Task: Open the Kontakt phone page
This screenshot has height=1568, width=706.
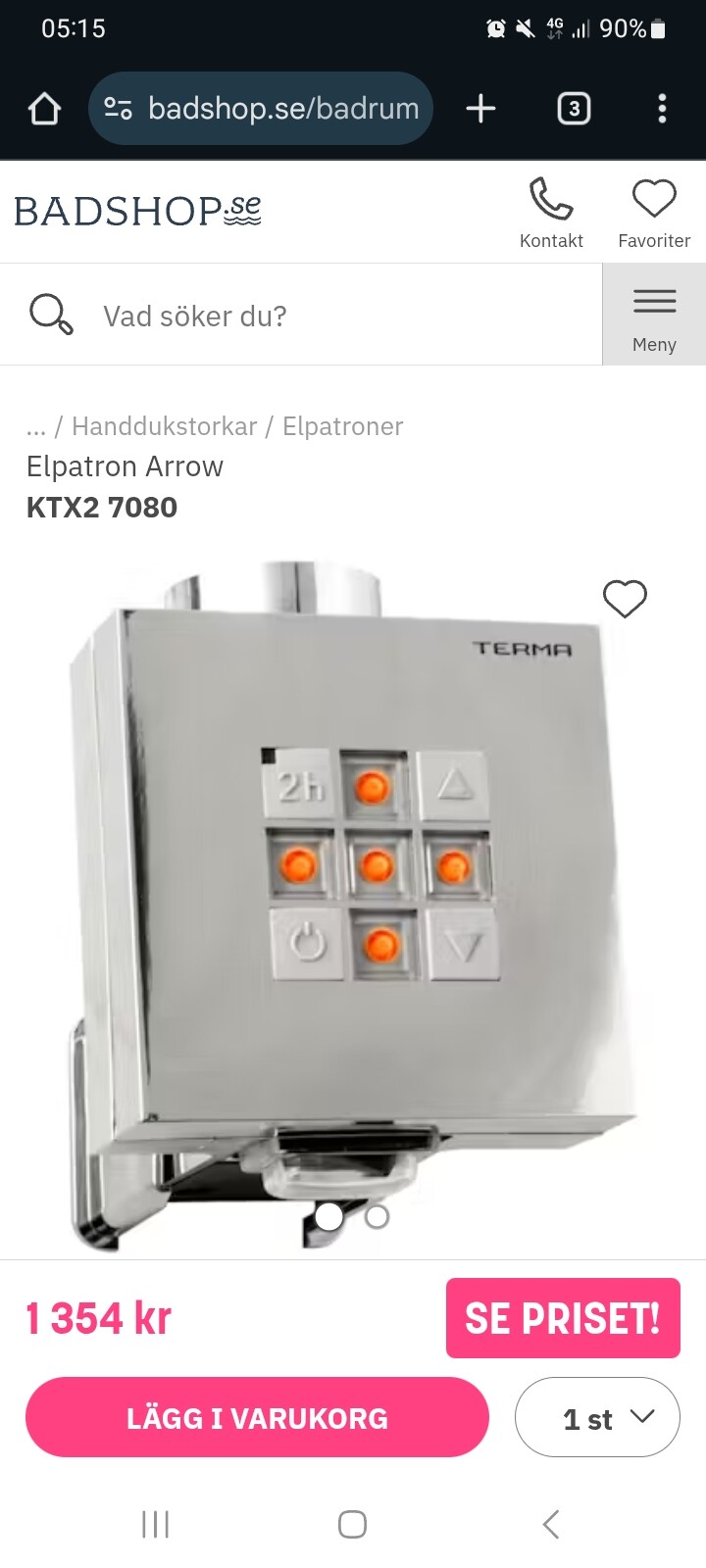Action: click(551, 213)
